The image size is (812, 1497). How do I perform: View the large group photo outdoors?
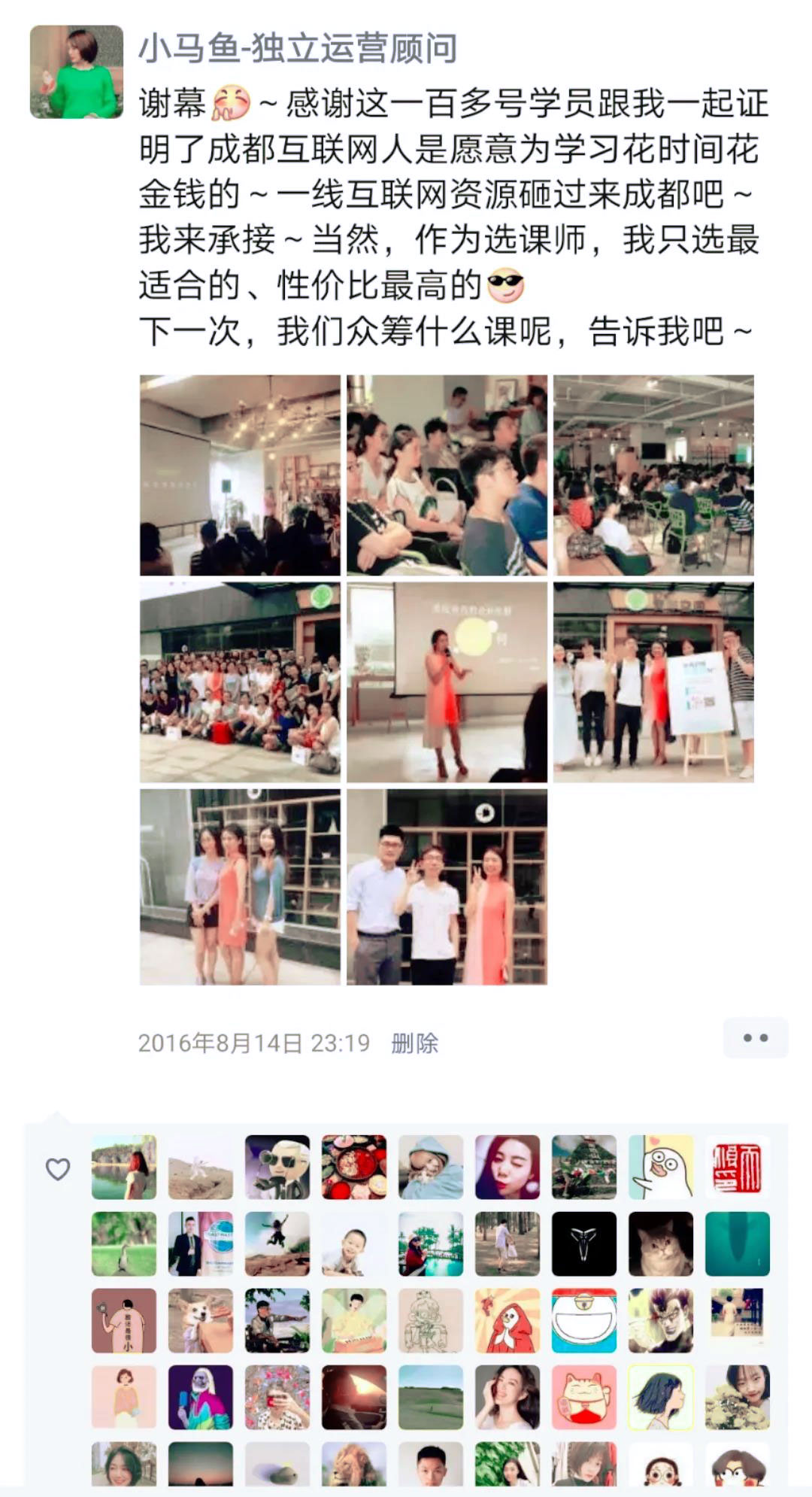click(x=240, y=682)
